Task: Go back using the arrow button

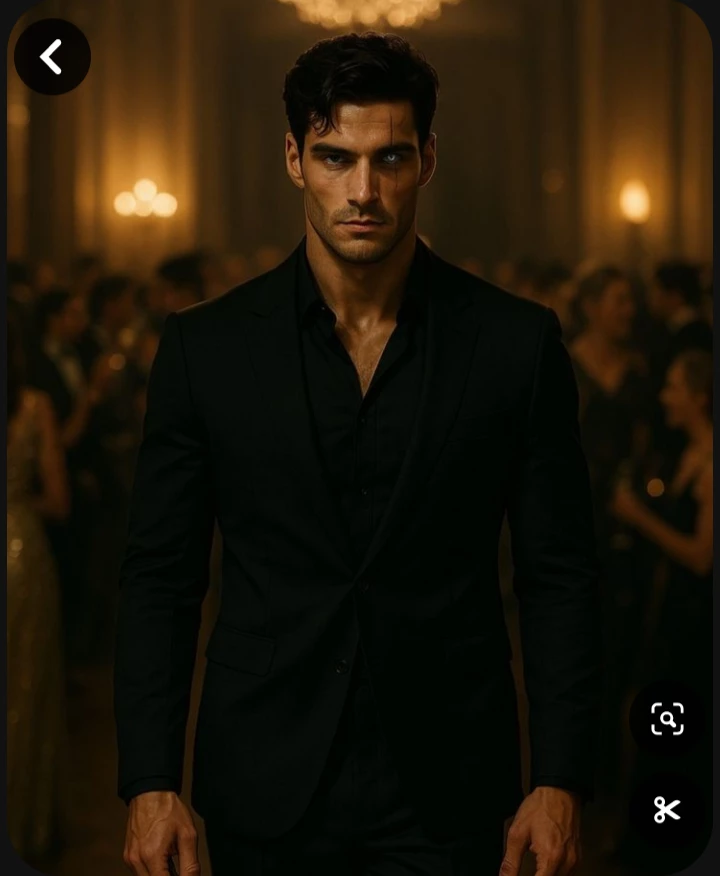Action: coord(52,57)
